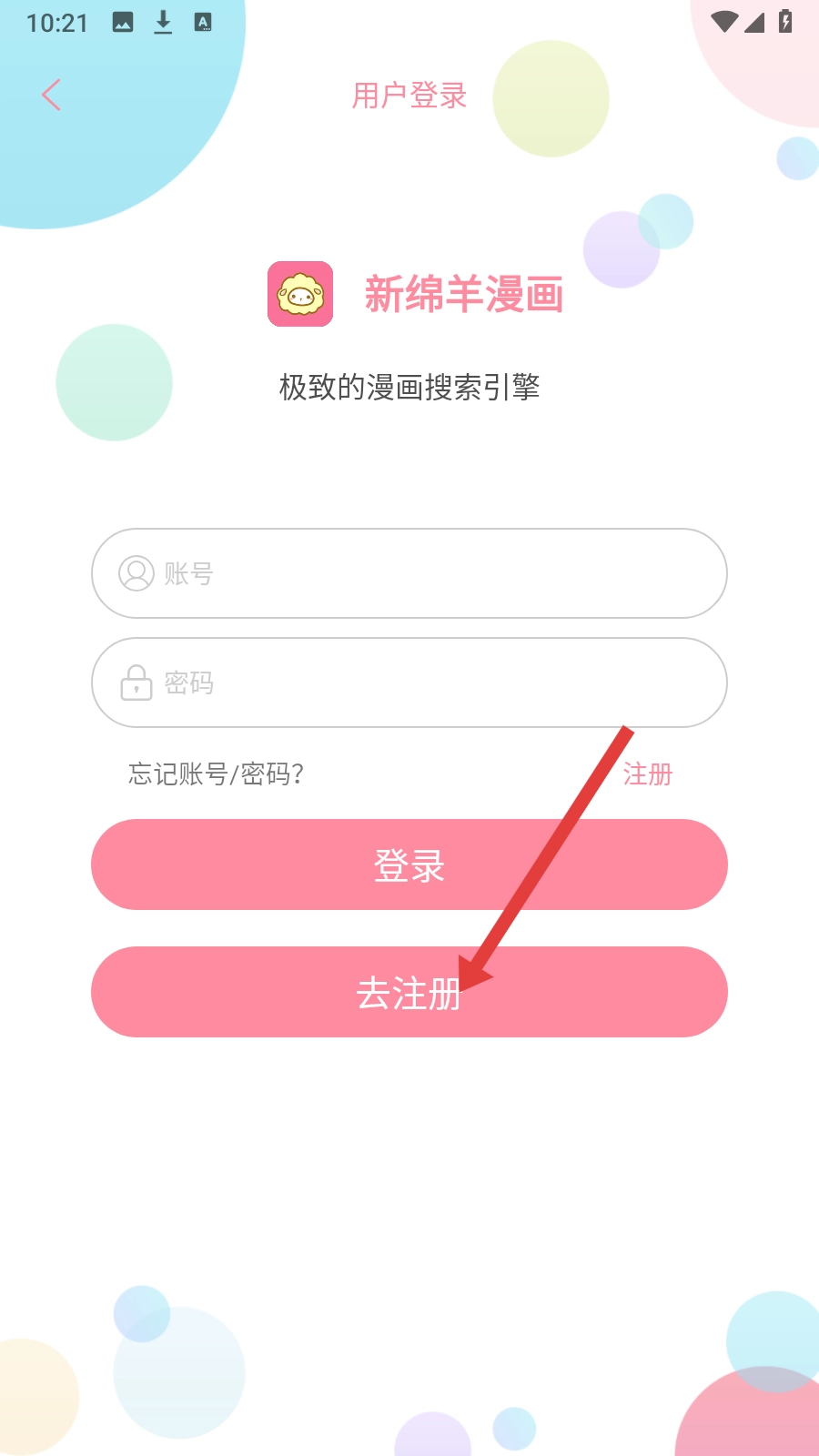Screen dimensions: 819x1456
Task: Go back using the top-left arrow
Action: click(x=51, y=95)
